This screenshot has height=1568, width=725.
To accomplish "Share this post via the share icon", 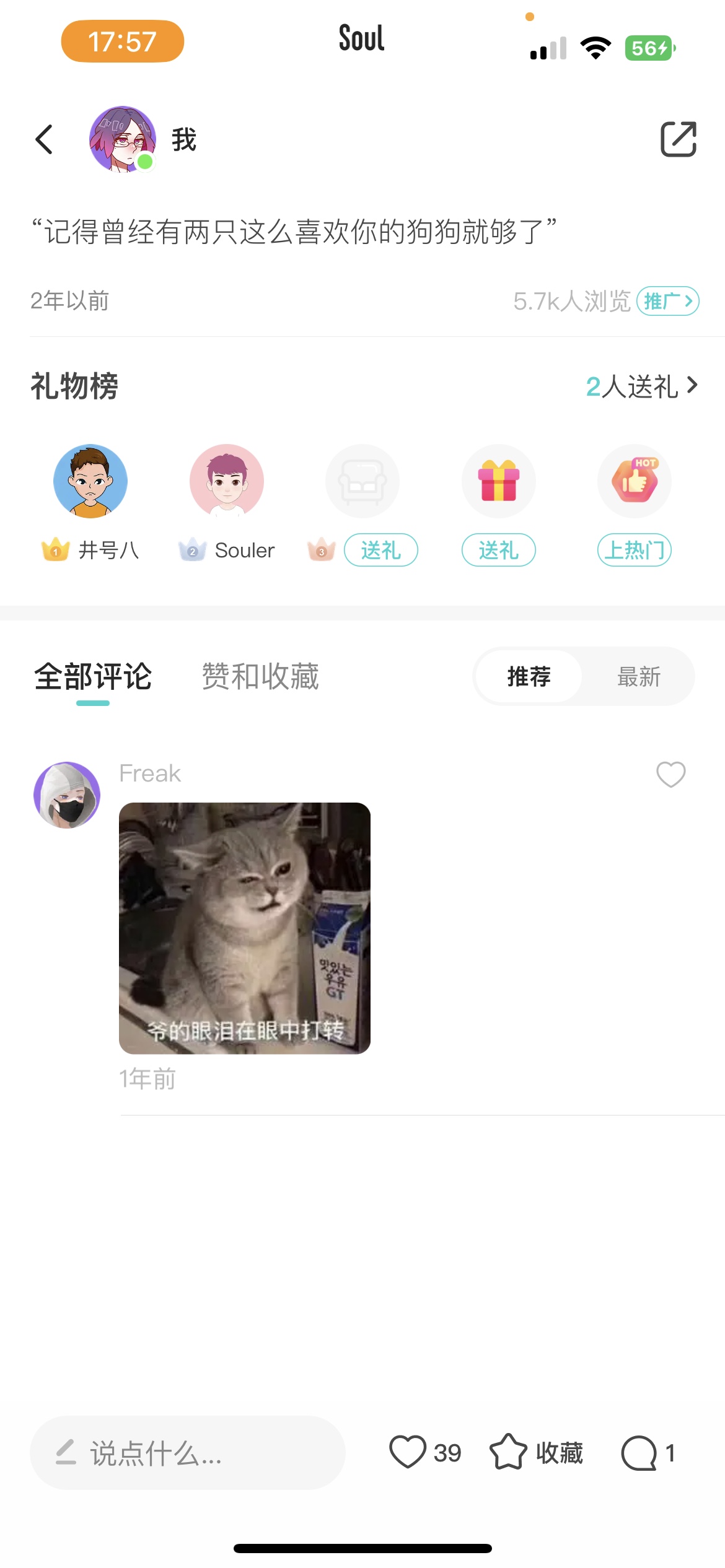I will [679, 139].
